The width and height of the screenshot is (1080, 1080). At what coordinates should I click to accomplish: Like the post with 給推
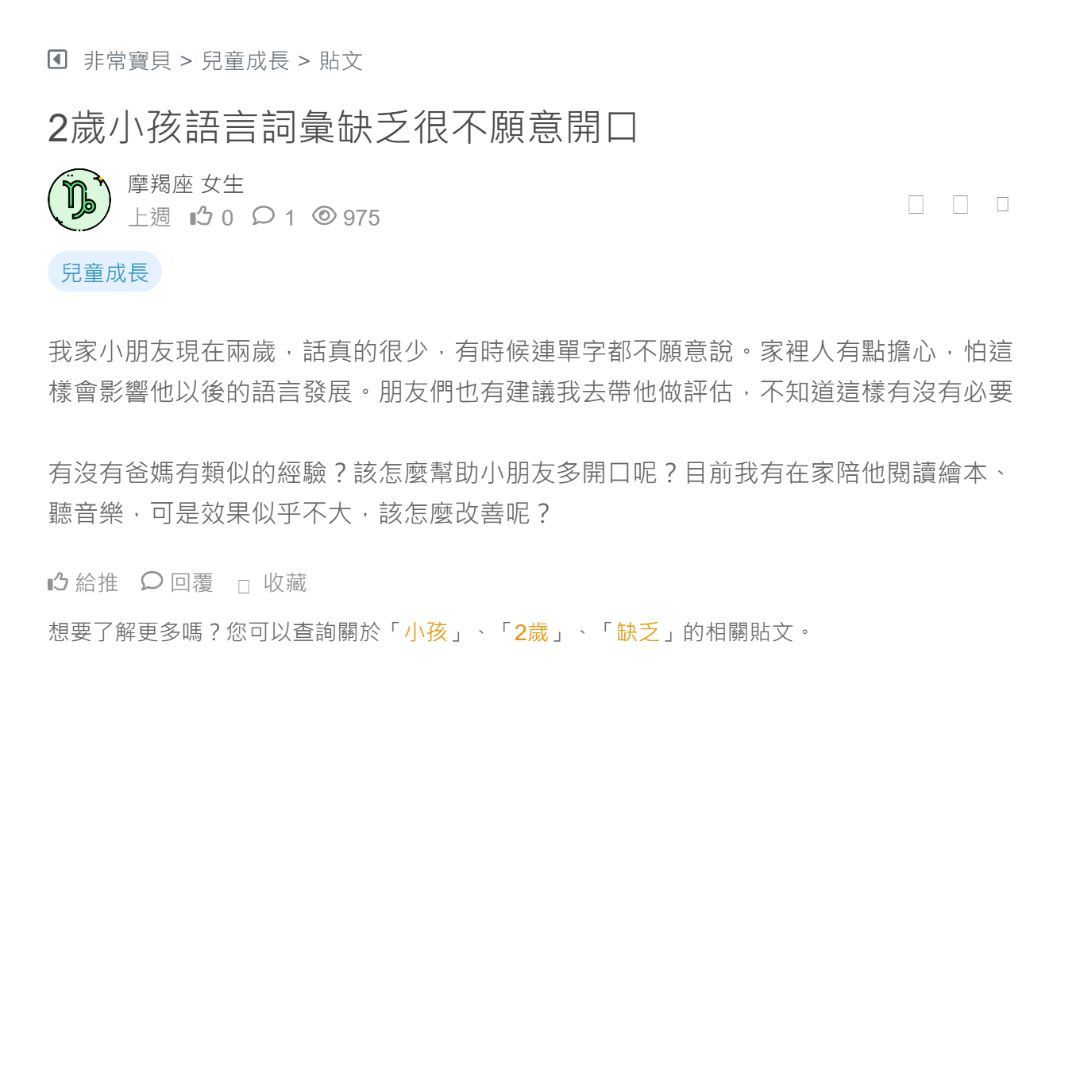point(83,582)
